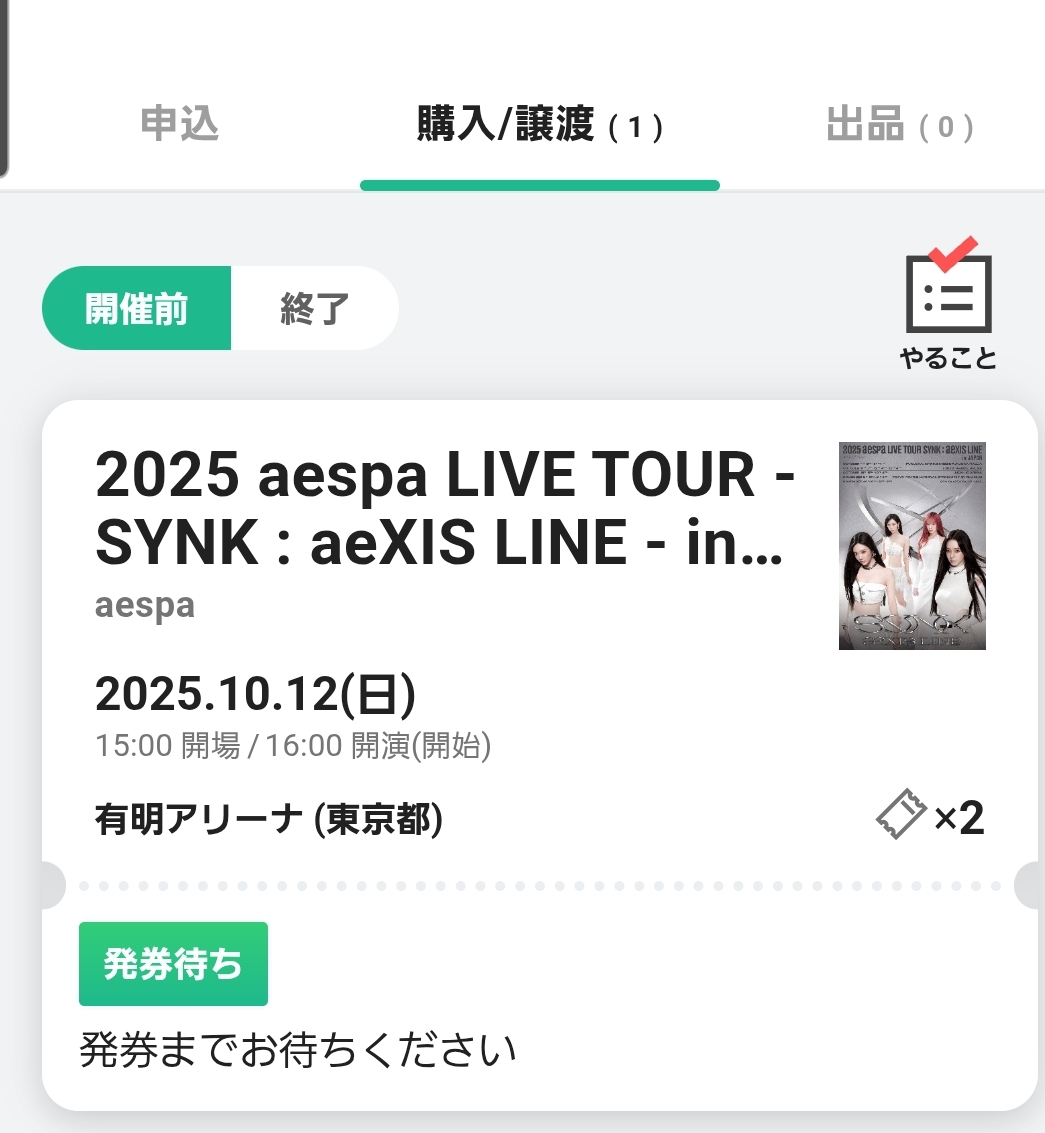The height and width of the screenshot is (1133, 1045).
Task: Show 開催前 upcoming events
Action: click(x=137, y=309)
